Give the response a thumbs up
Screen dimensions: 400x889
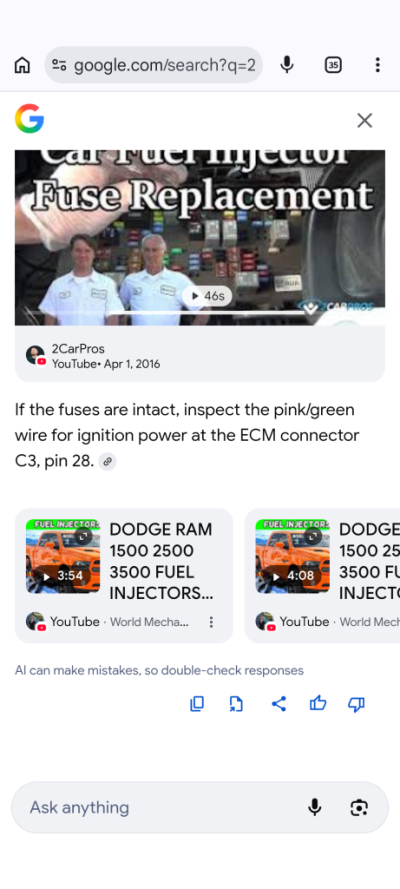318,704
